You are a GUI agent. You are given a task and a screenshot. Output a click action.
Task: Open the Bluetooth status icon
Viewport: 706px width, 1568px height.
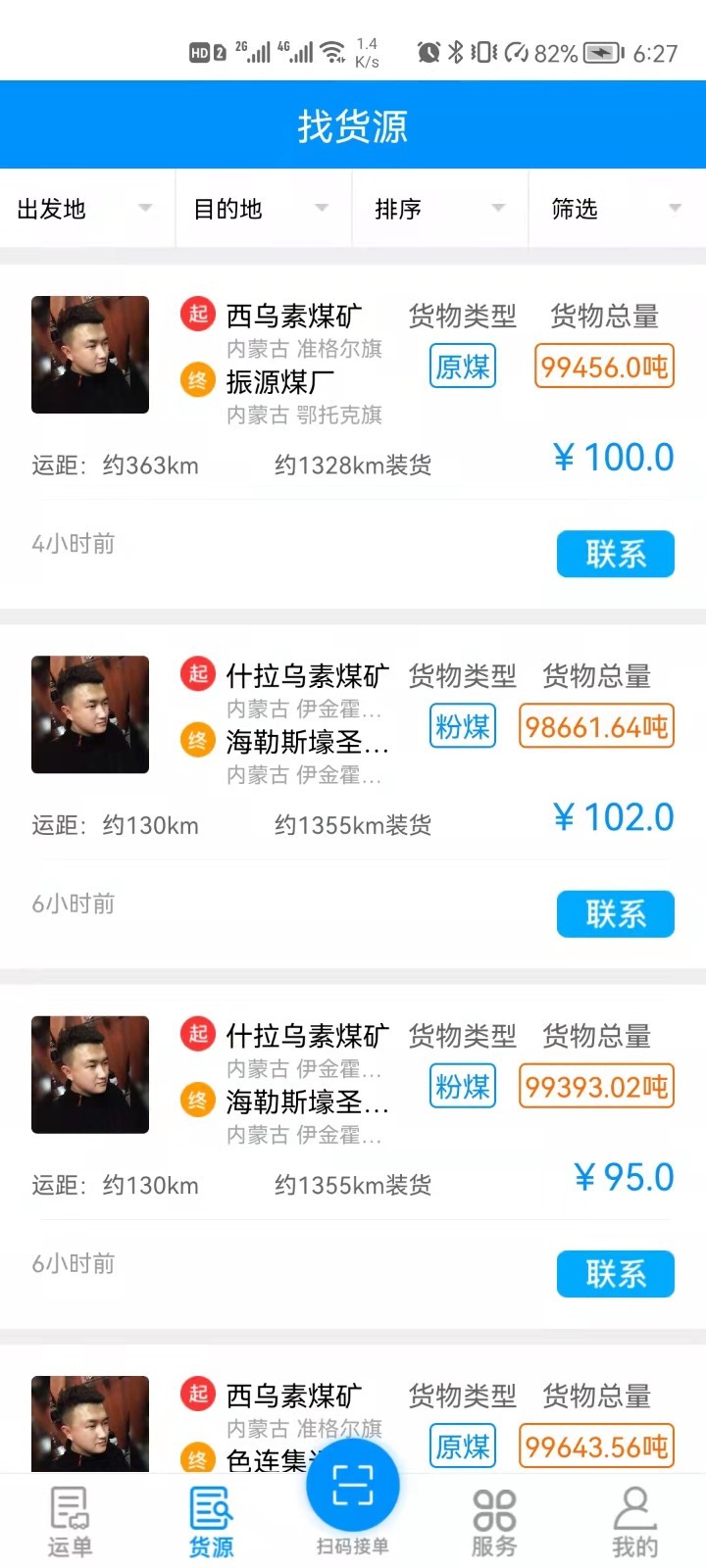coord(454,54)
